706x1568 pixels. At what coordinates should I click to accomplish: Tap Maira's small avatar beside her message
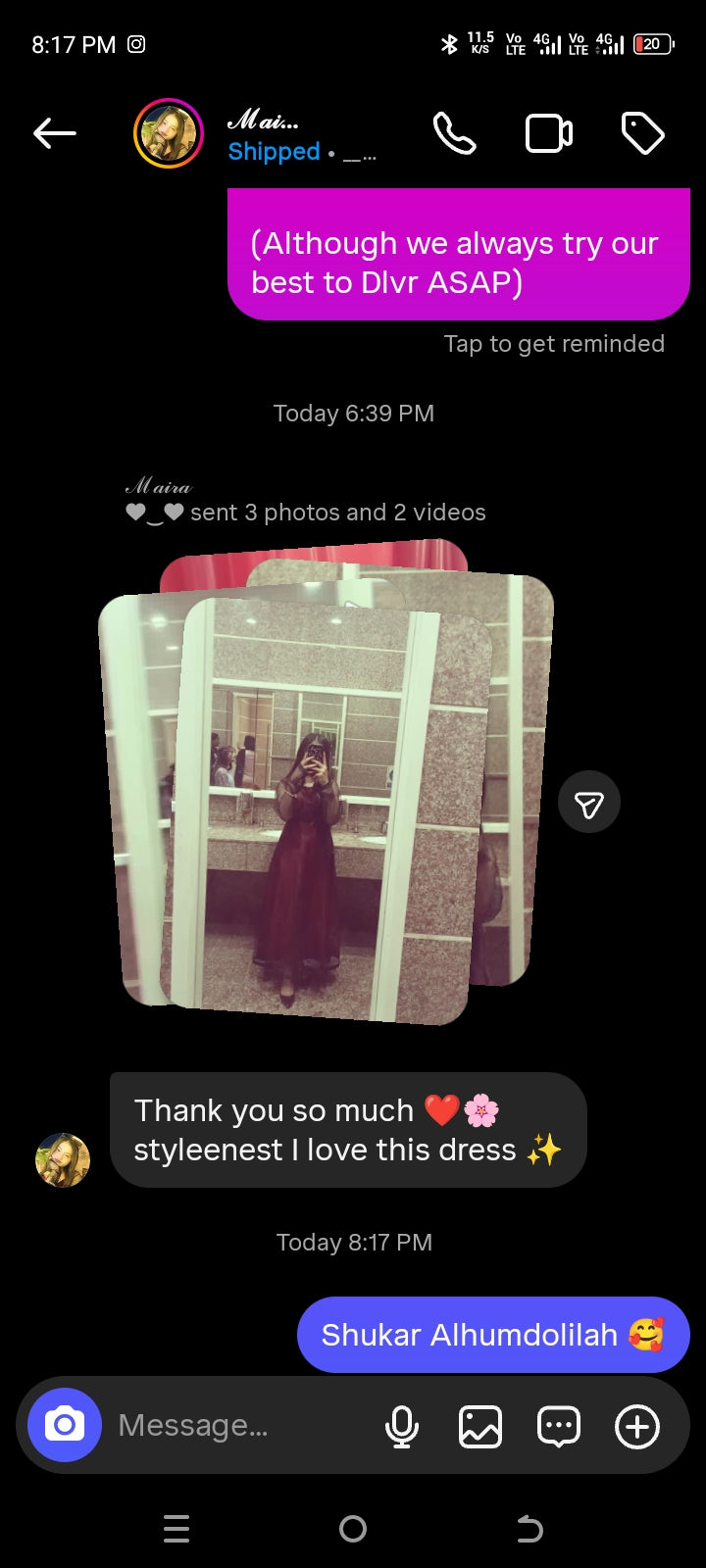pos(63,1160)
